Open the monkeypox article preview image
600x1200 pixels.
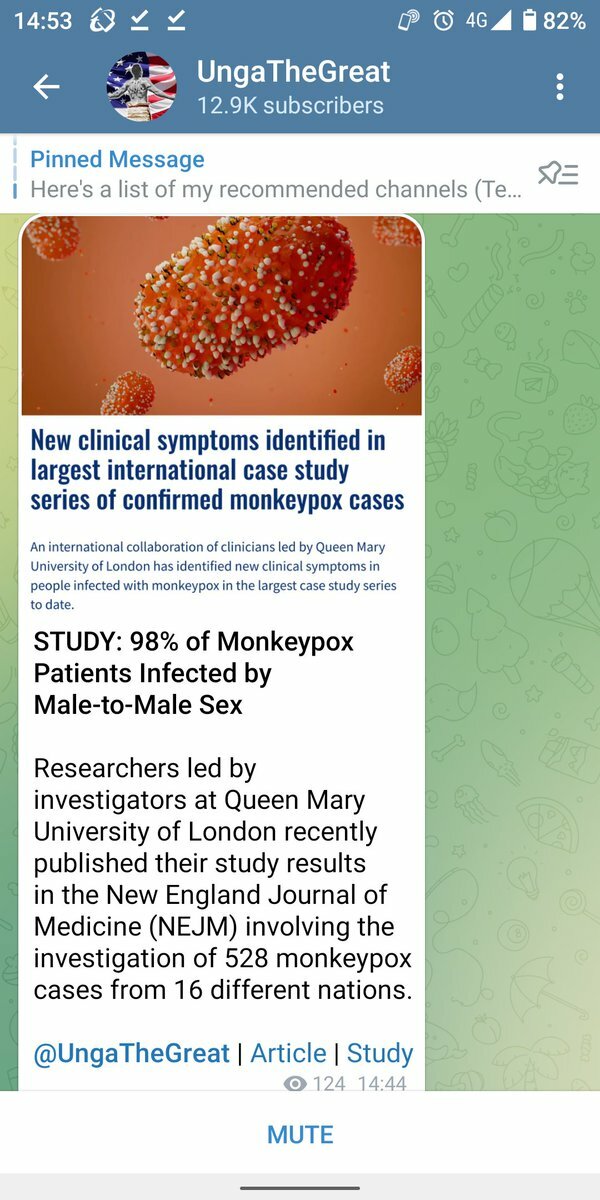coord(222,315)
